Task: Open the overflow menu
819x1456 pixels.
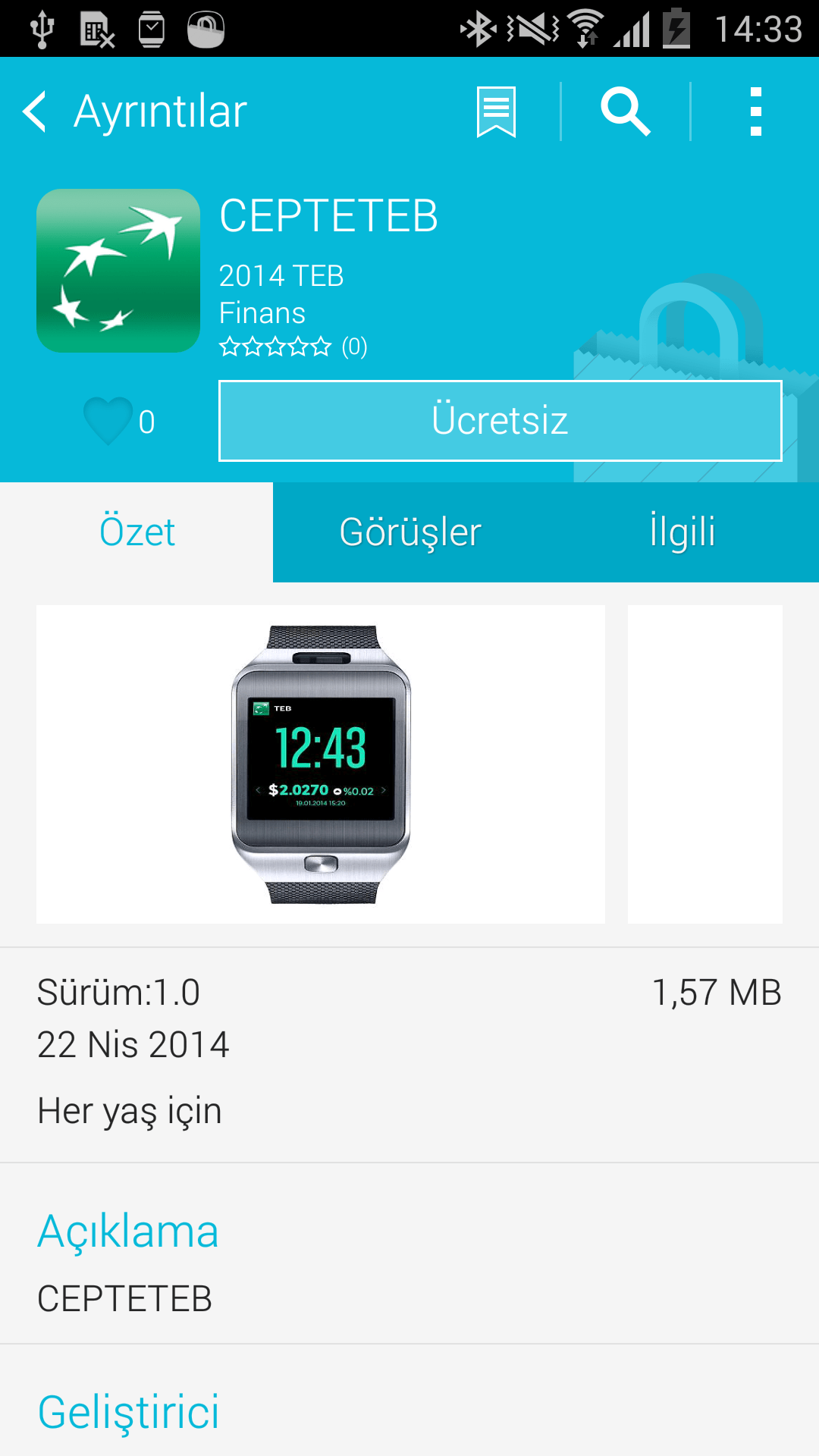Action: (755, 112)
